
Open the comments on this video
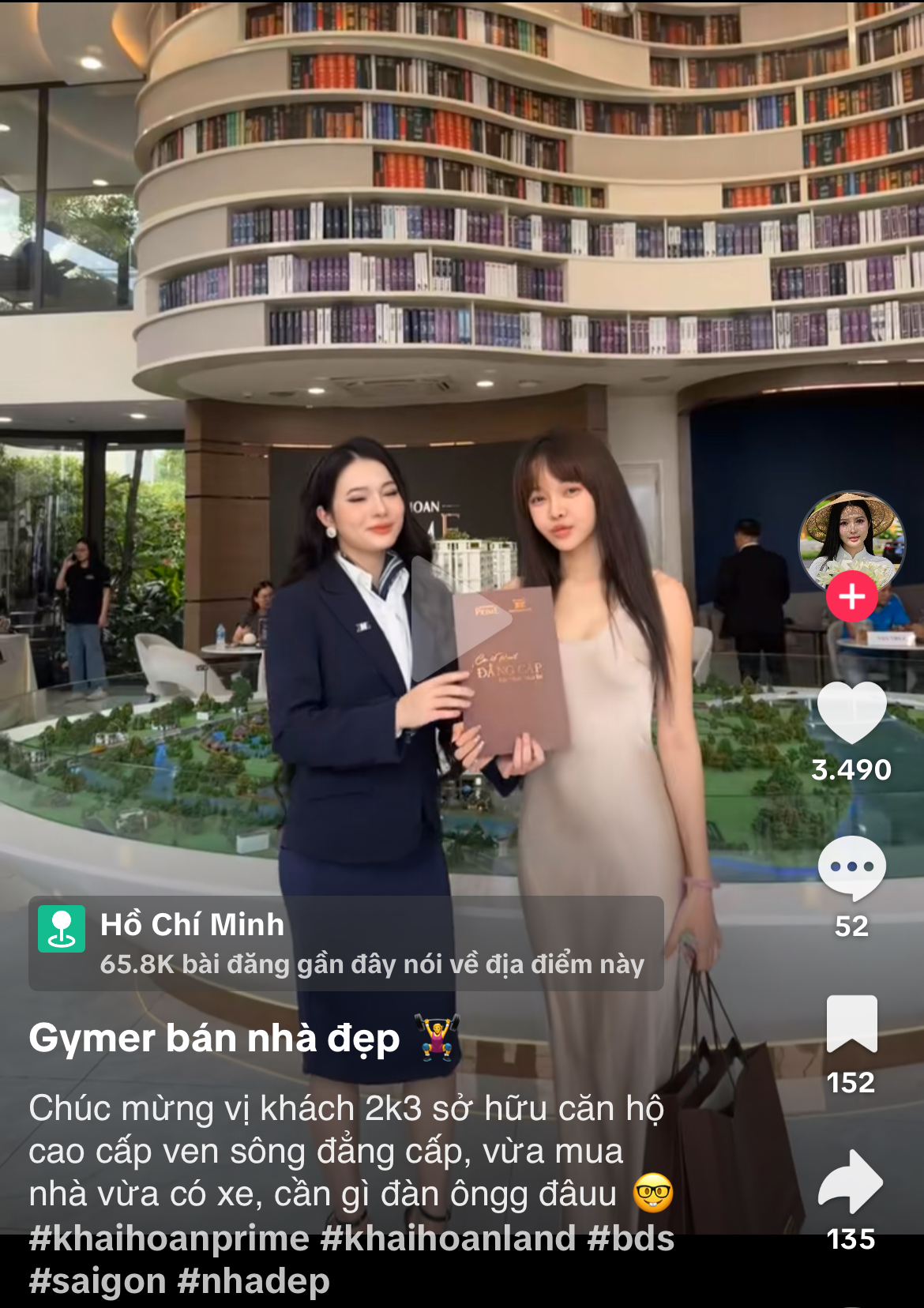[x=851, y=869]
